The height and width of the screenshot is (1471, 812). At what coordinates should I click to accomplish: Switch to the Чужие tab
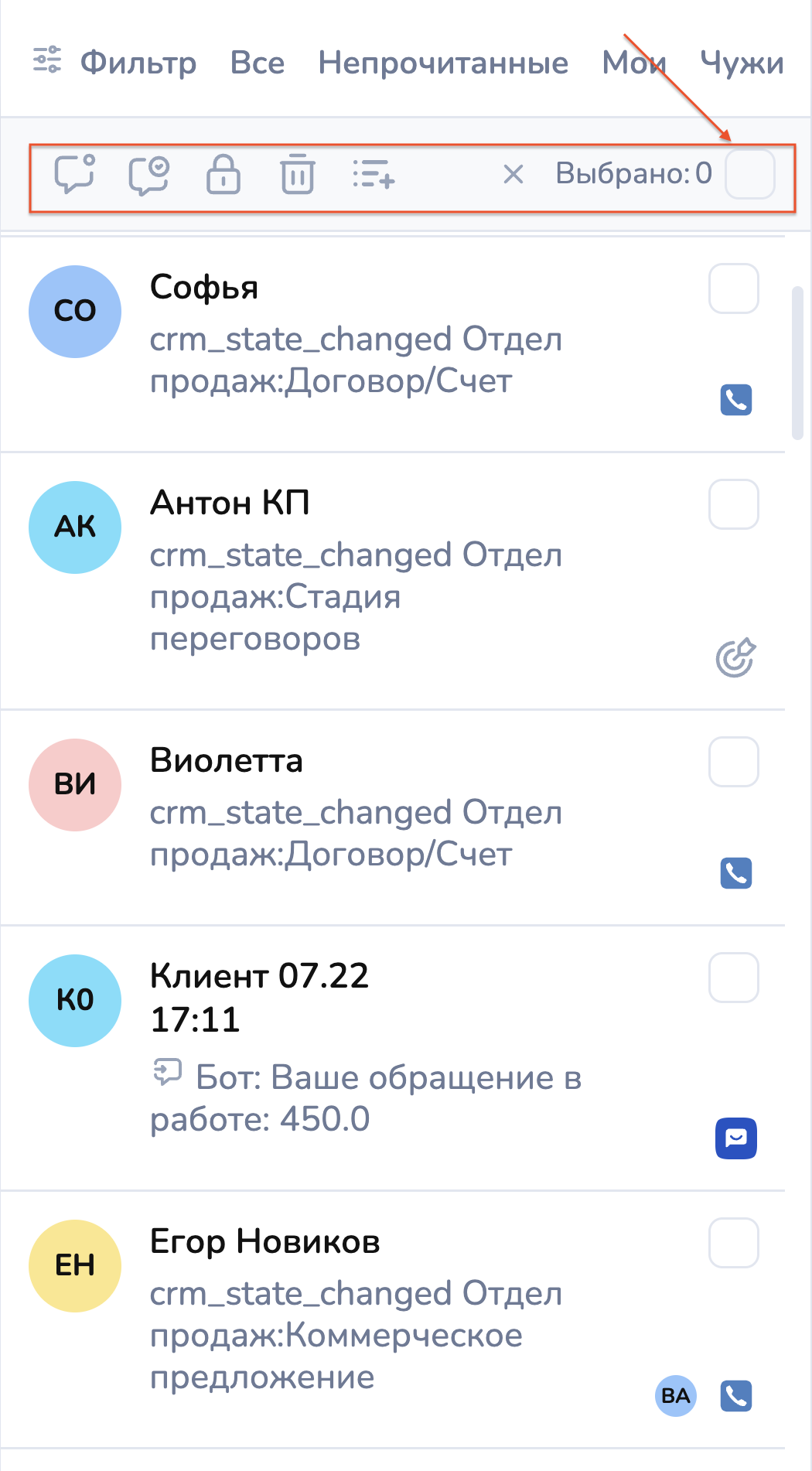tap(741, 62)
